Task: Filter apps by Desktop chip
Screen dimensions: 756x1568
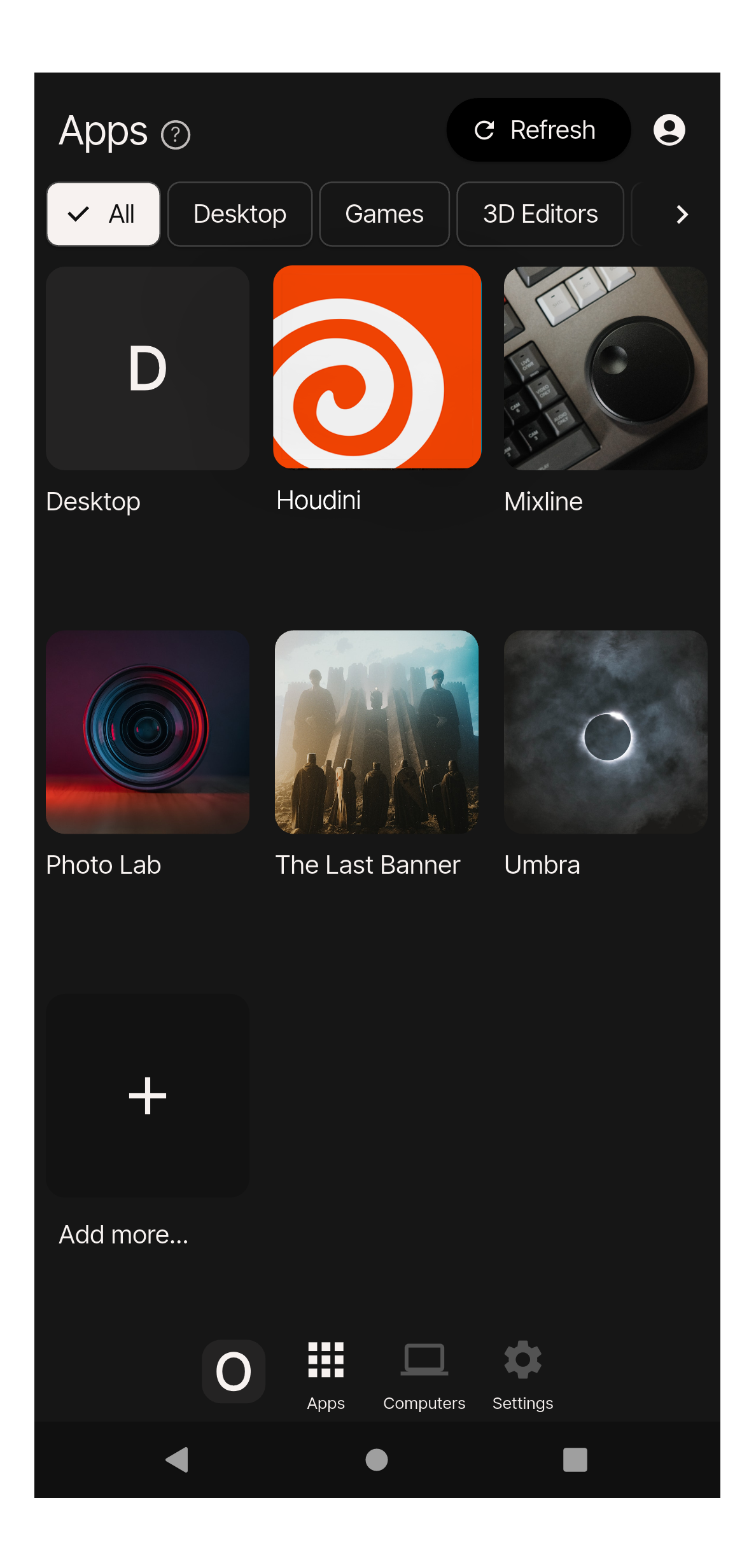Action: pyautogui.click(x=240, y=214)
